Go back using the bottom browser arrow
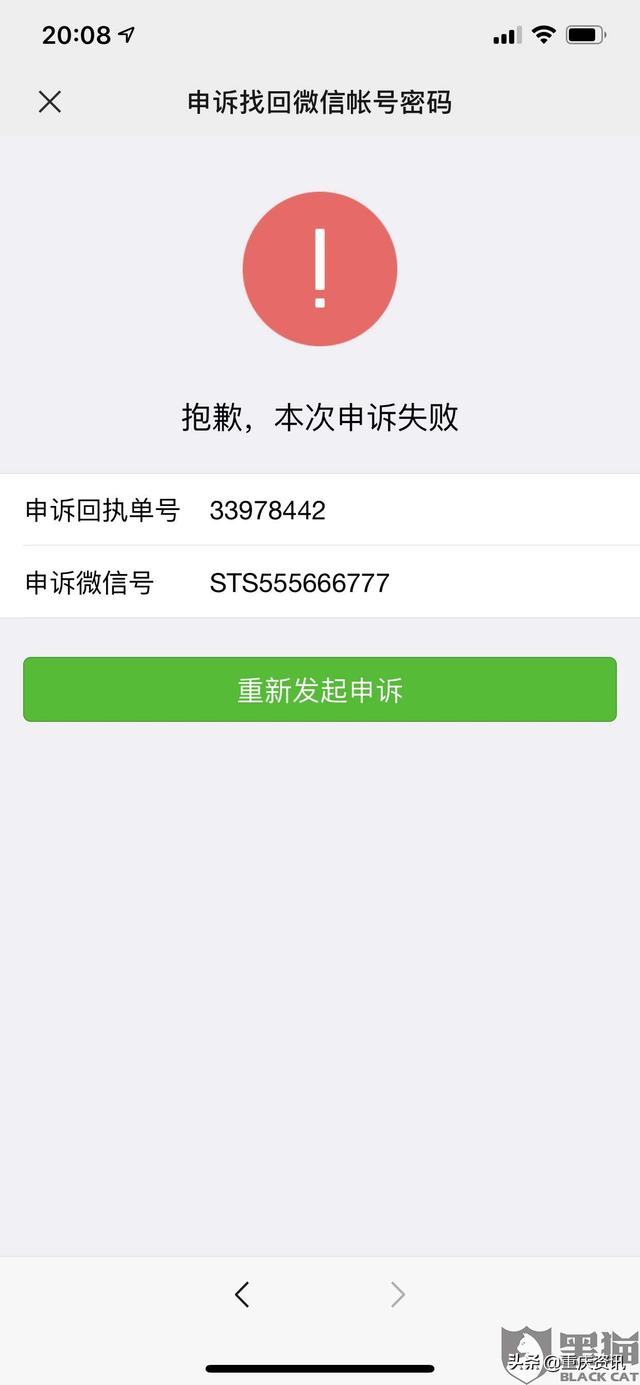640x1385 pixels. pyautogui.click(x=241, y=1294)
